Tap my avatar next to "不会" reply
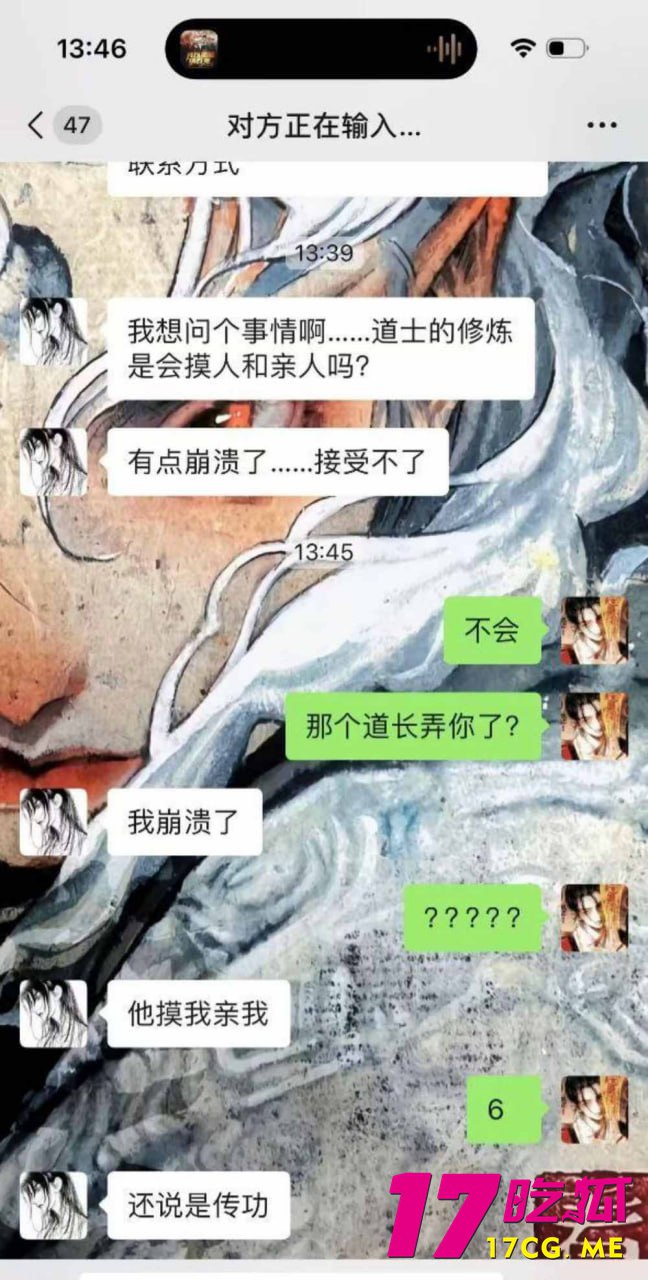Image resolution: width=648 pixels, height=1280 pixels. (x=594, y=631)
